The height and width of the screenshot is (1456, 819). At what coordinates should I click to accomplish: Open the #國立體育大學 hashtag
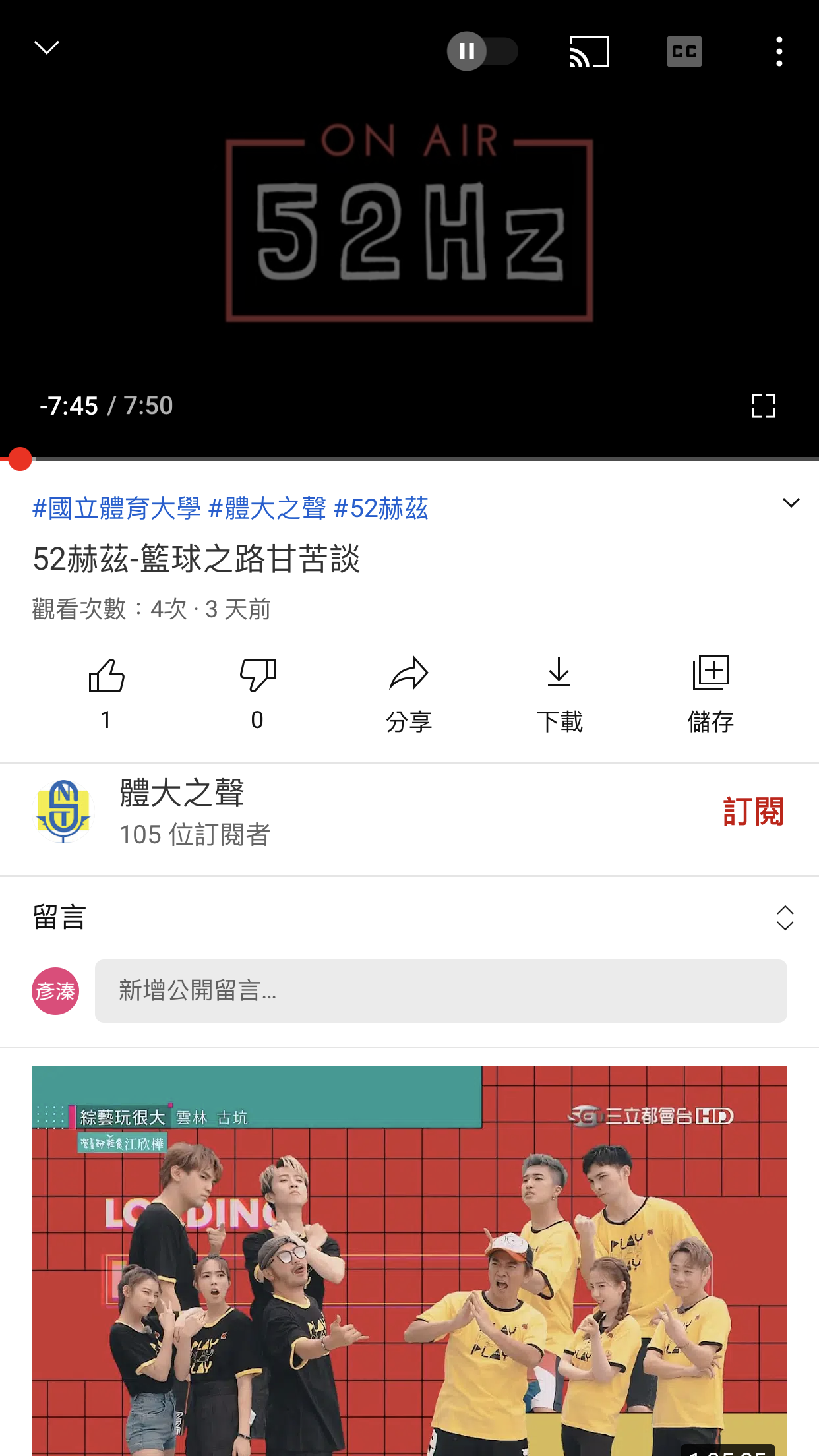pos(116,508)
